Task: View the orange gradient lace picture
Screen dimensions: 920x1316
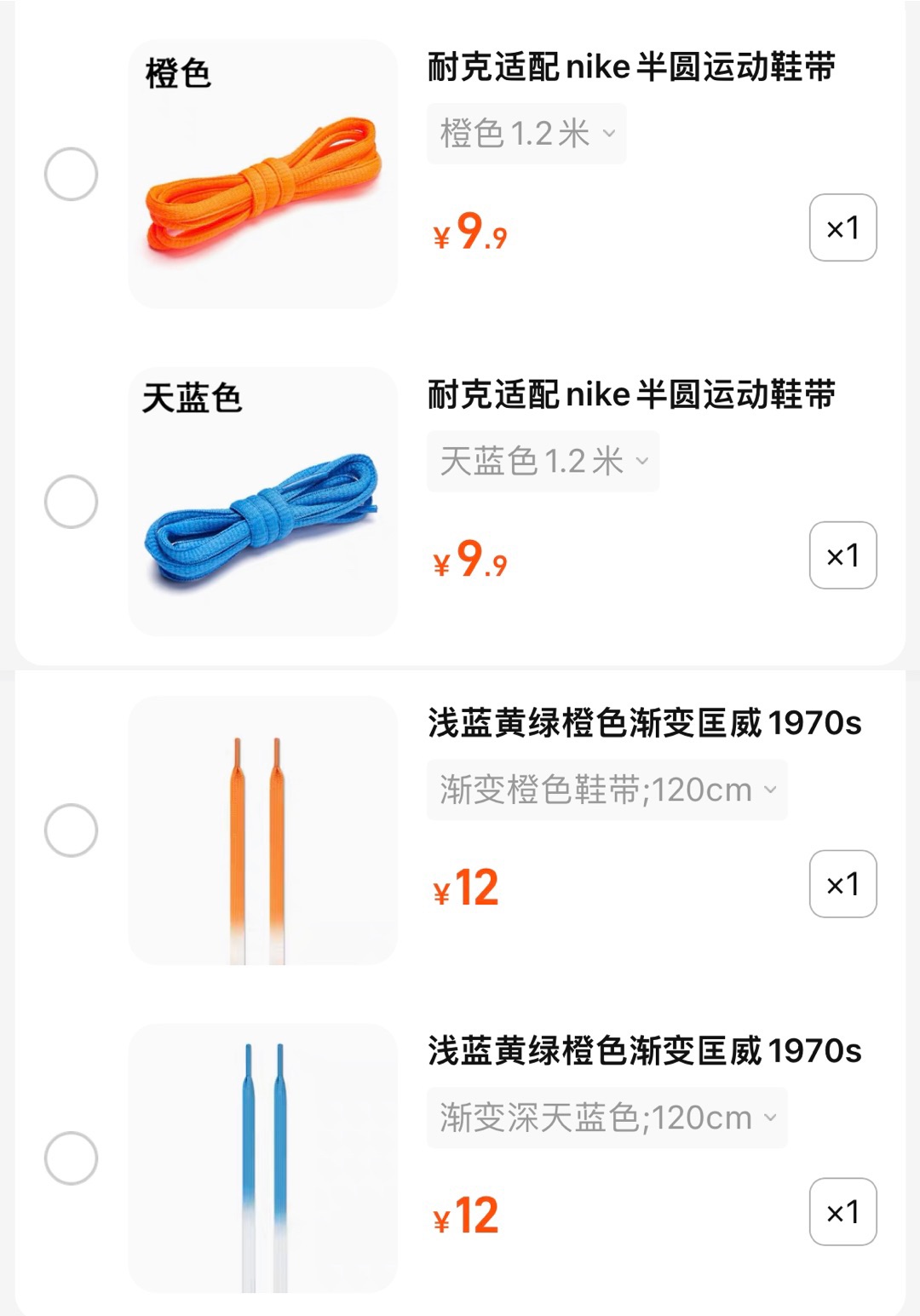Action: (262, 830)
